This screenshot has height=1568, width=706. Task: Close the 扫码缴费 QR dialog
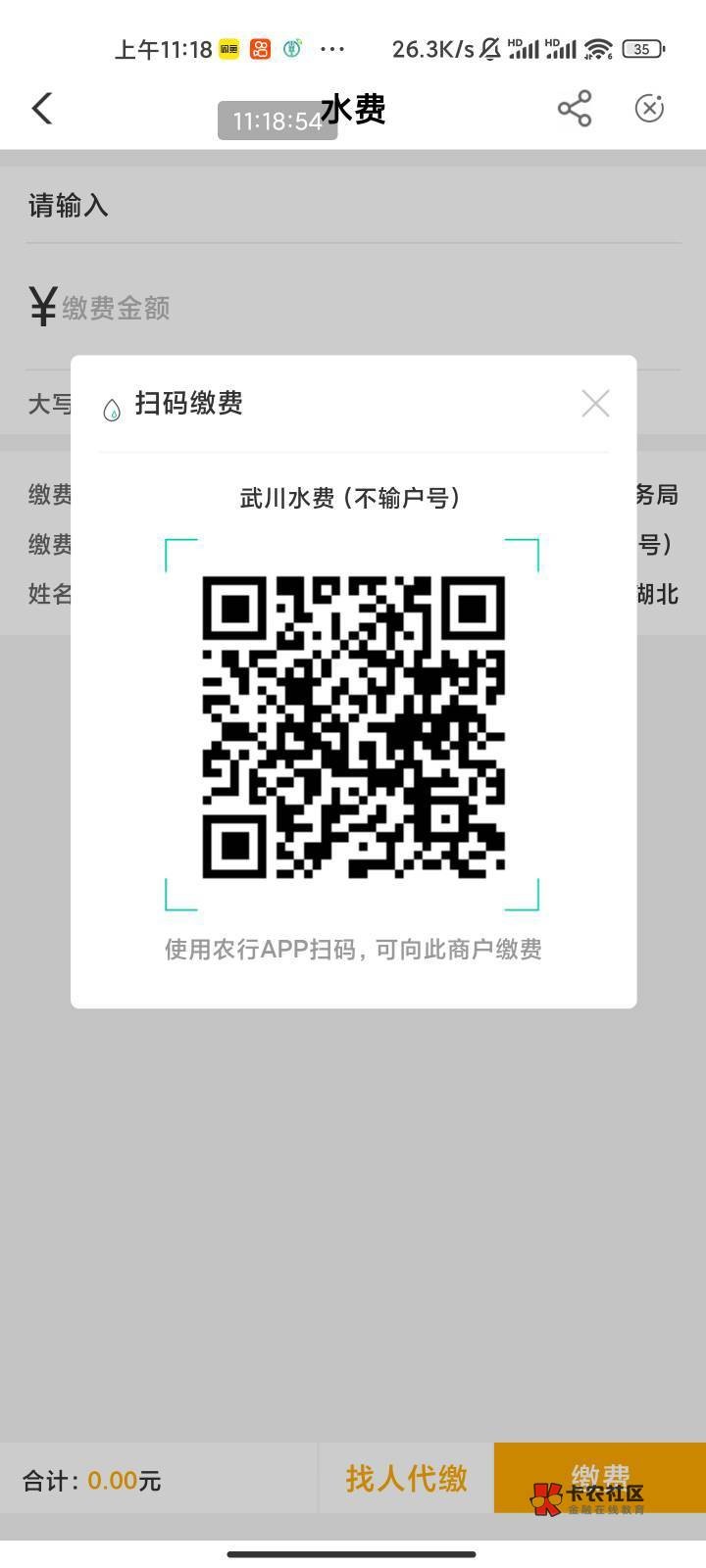(x=595, y=403)
